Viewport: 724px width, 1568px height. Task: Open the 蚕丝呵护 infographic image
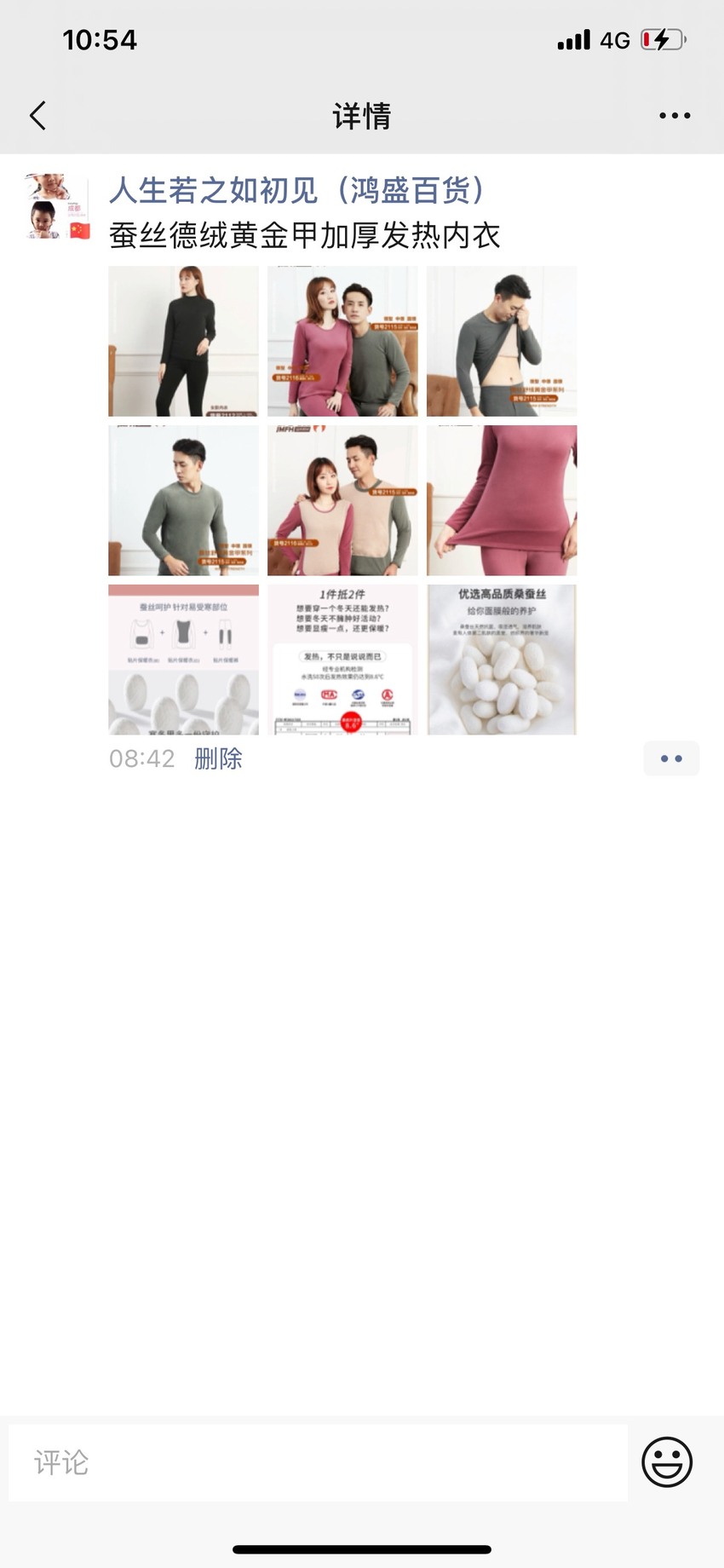coord(183,660)
